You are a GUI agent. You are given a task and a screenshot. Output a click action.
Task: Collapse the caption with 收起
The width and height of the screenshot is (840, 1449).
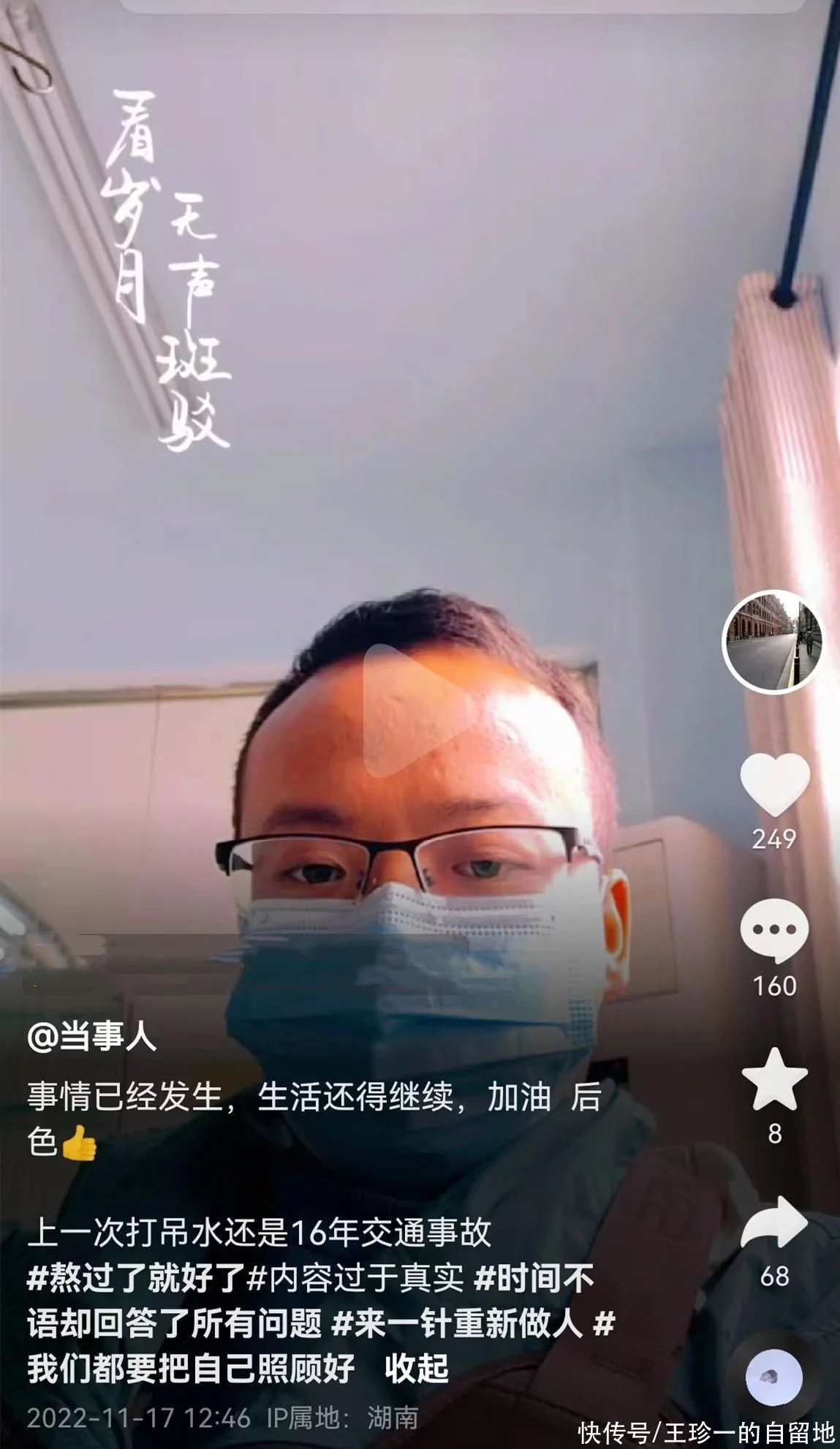point(417,1369)
